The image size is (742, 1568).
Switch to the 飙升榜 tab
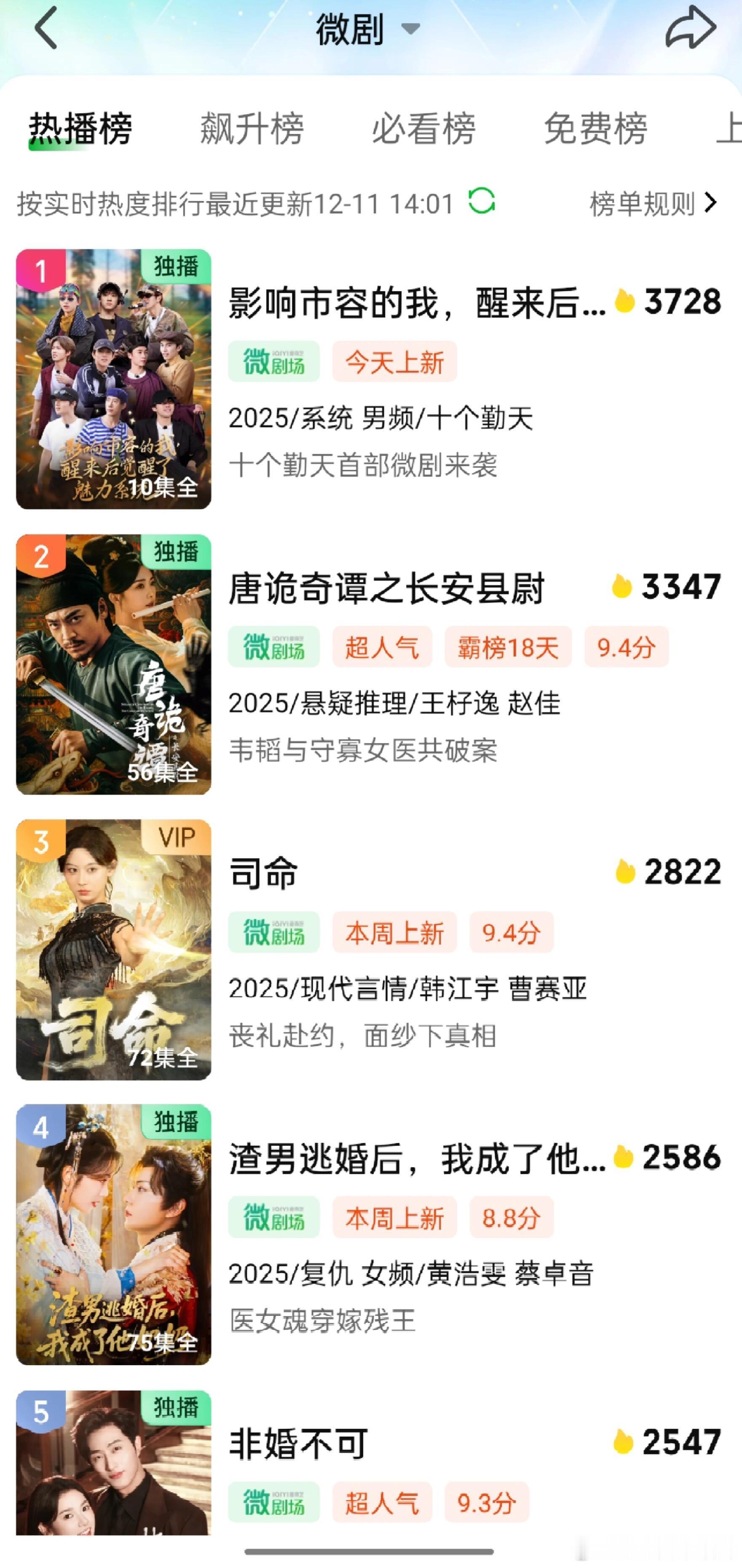click(x=252, y=129)
